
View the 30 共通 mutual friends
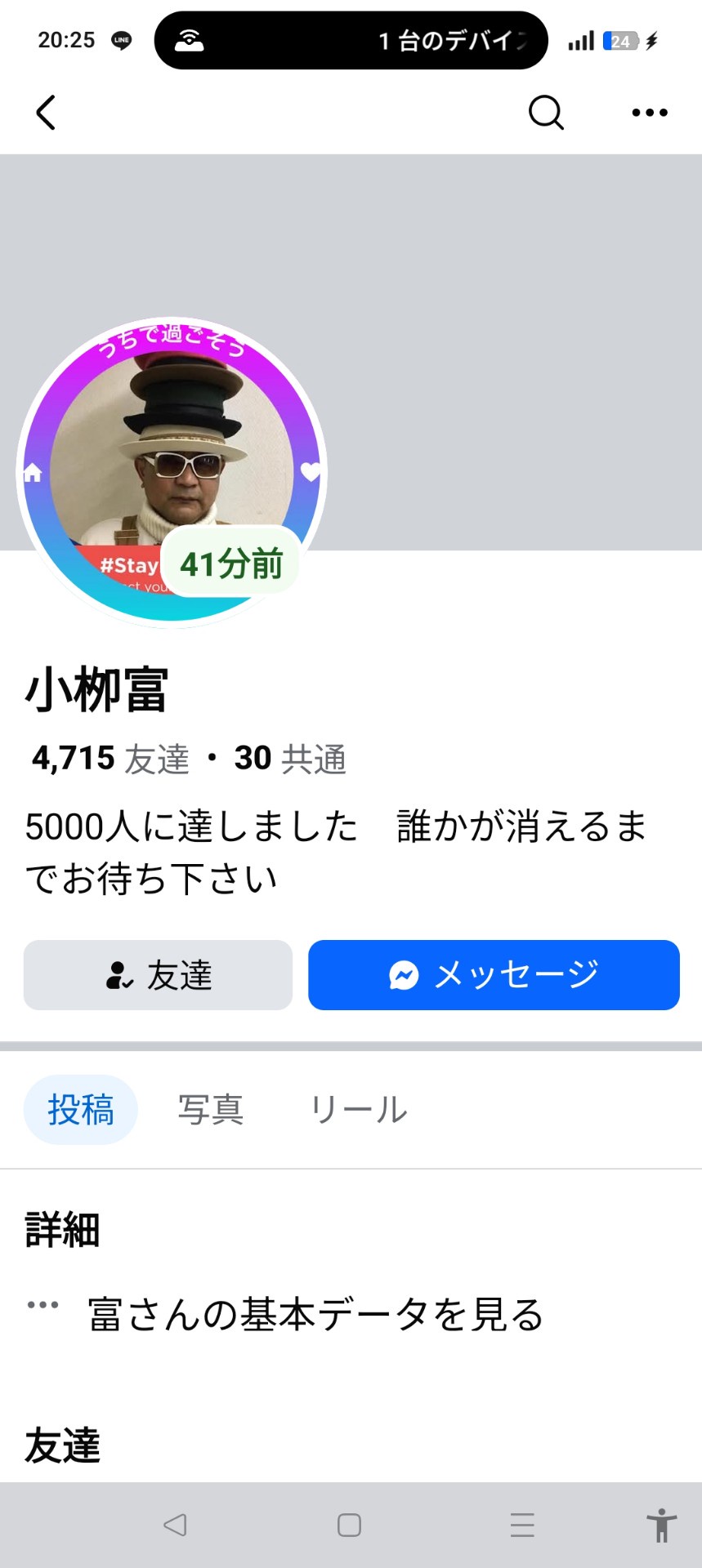(290, 759)
